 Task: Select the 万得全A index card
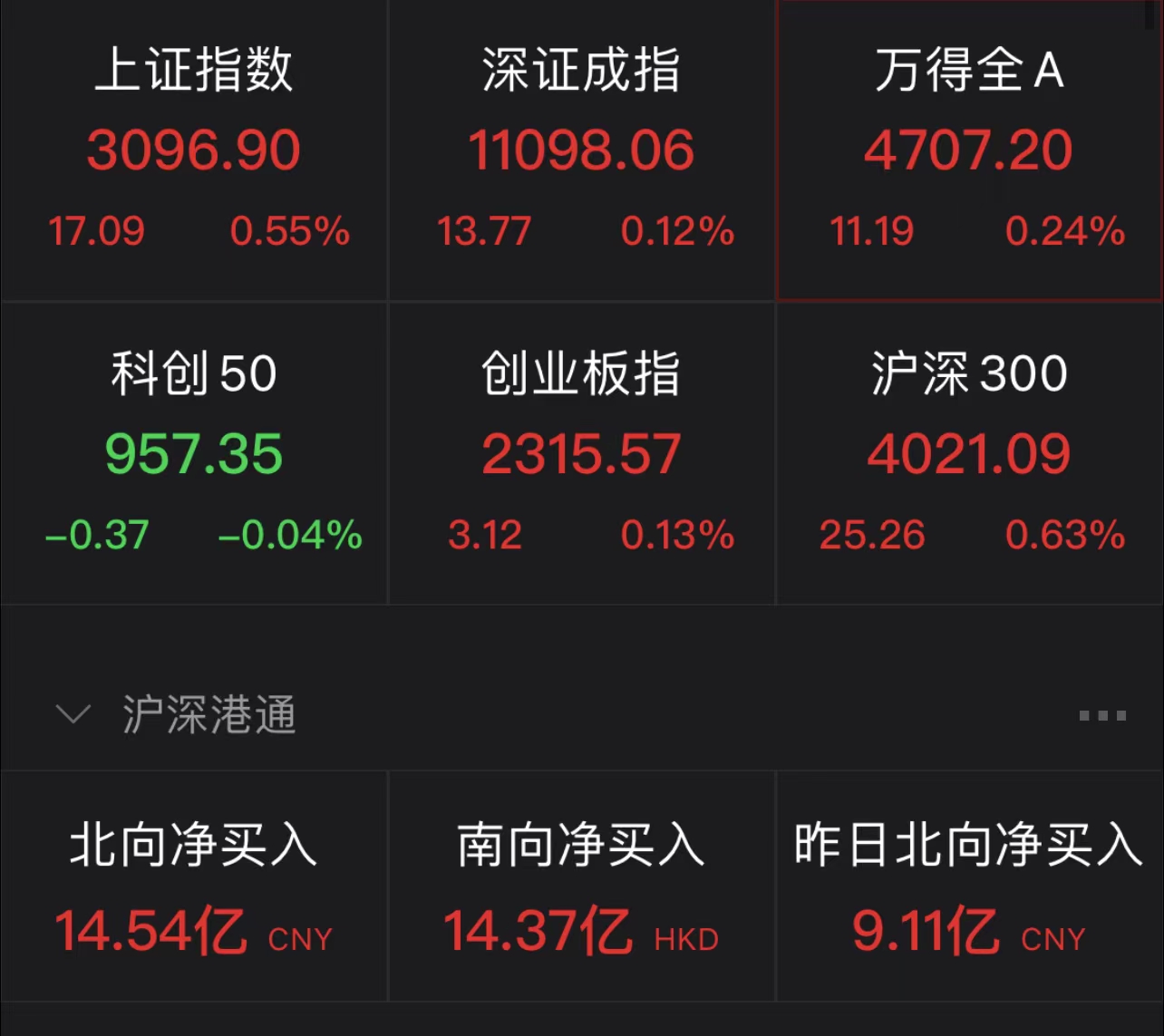pos(969,150)
